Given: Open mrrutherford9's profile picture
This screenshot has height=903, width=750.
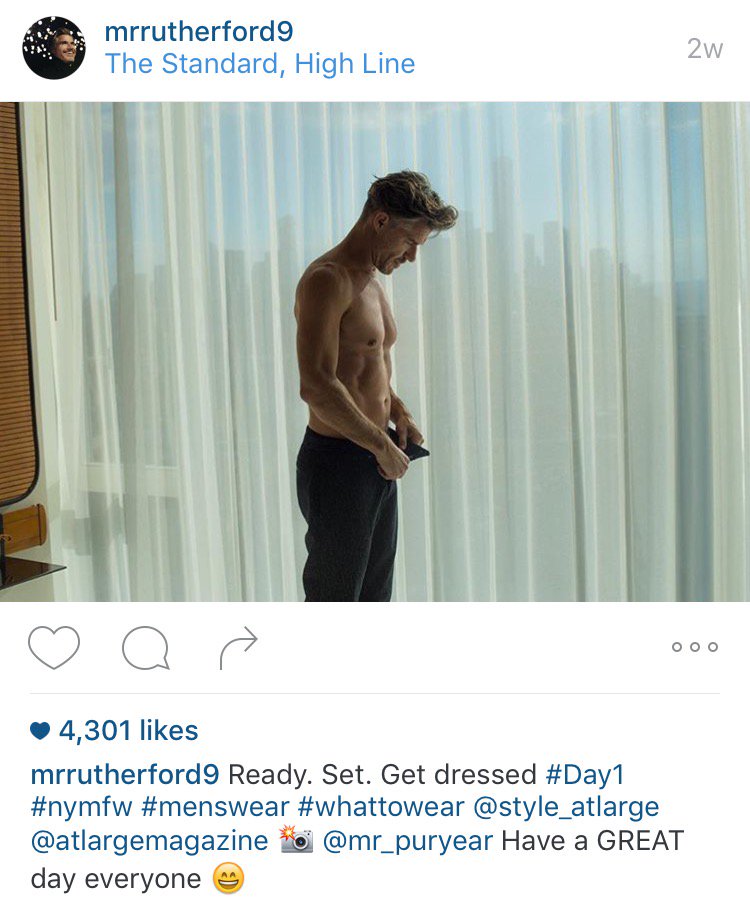Looking at the screenshot, I should (x=54, y=48).
